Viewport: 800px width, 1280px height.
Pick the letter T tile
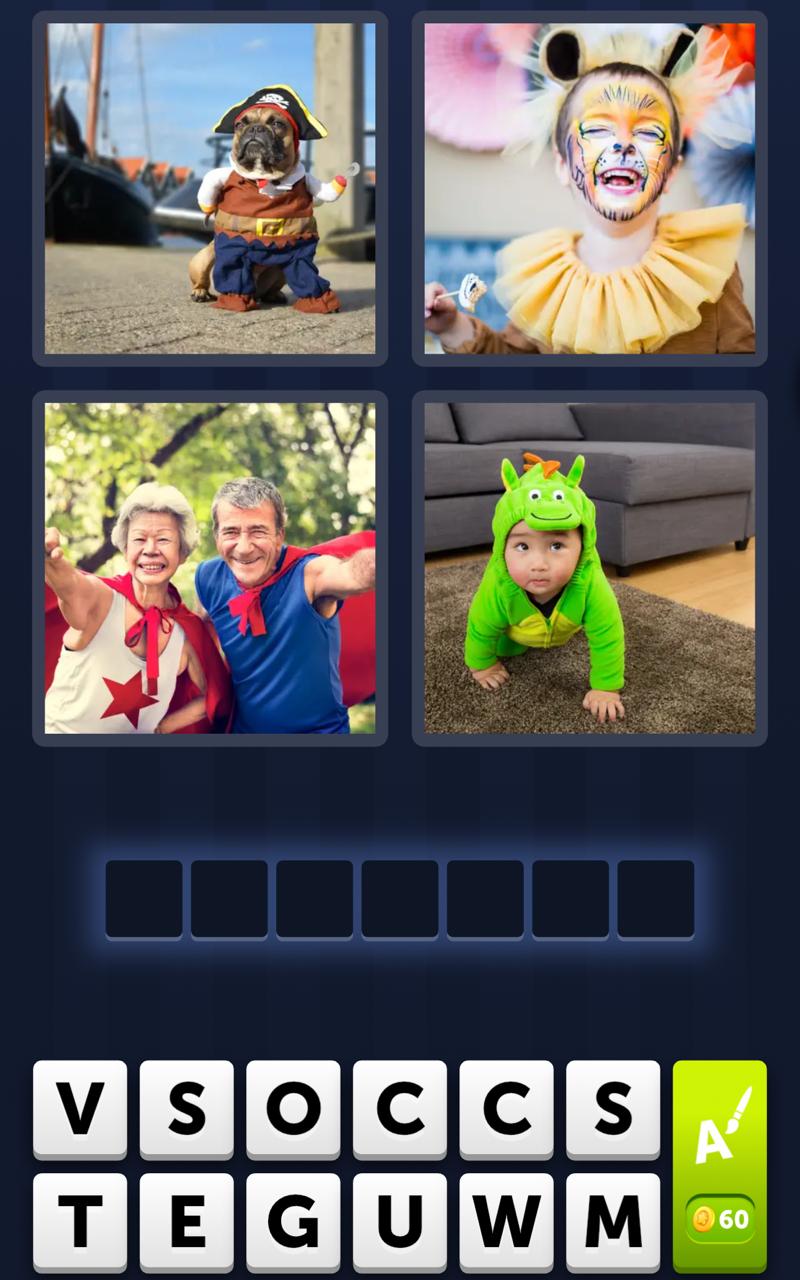coord(80,1220)
